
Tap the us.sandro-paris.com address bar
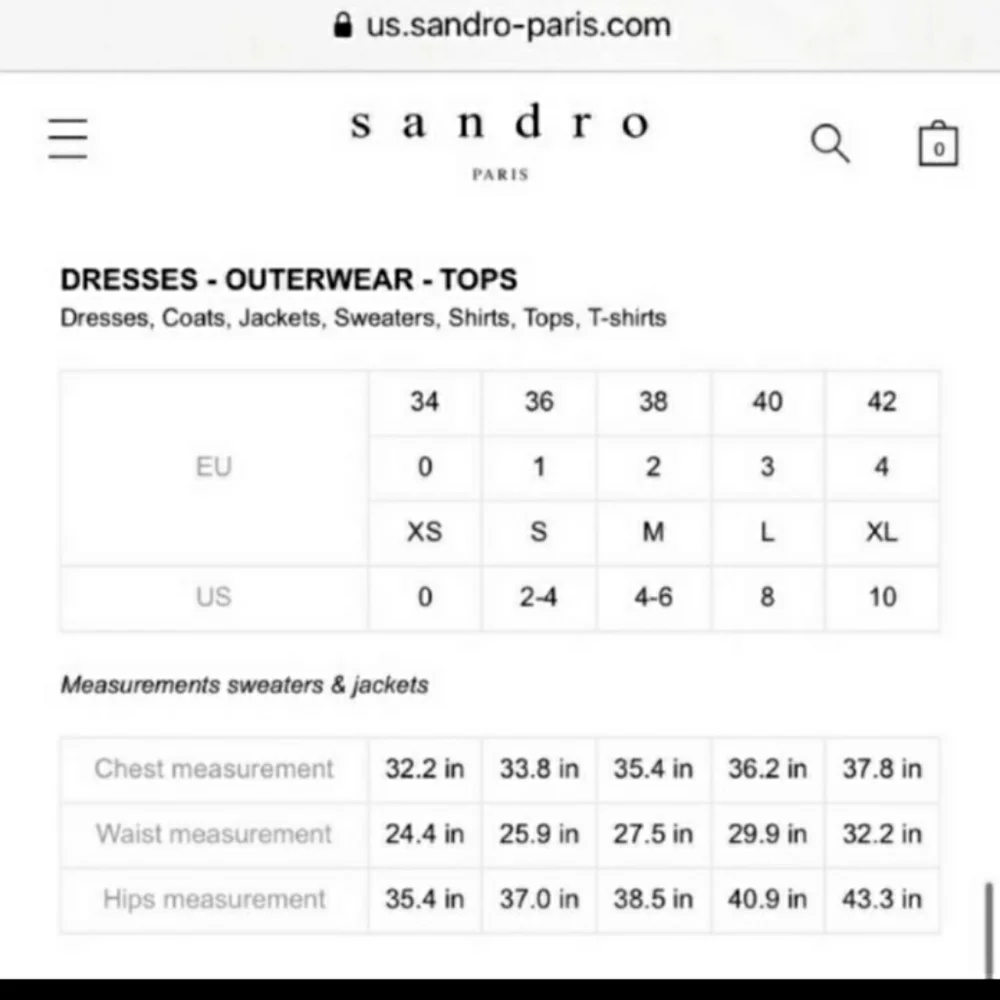click(502, 25)
